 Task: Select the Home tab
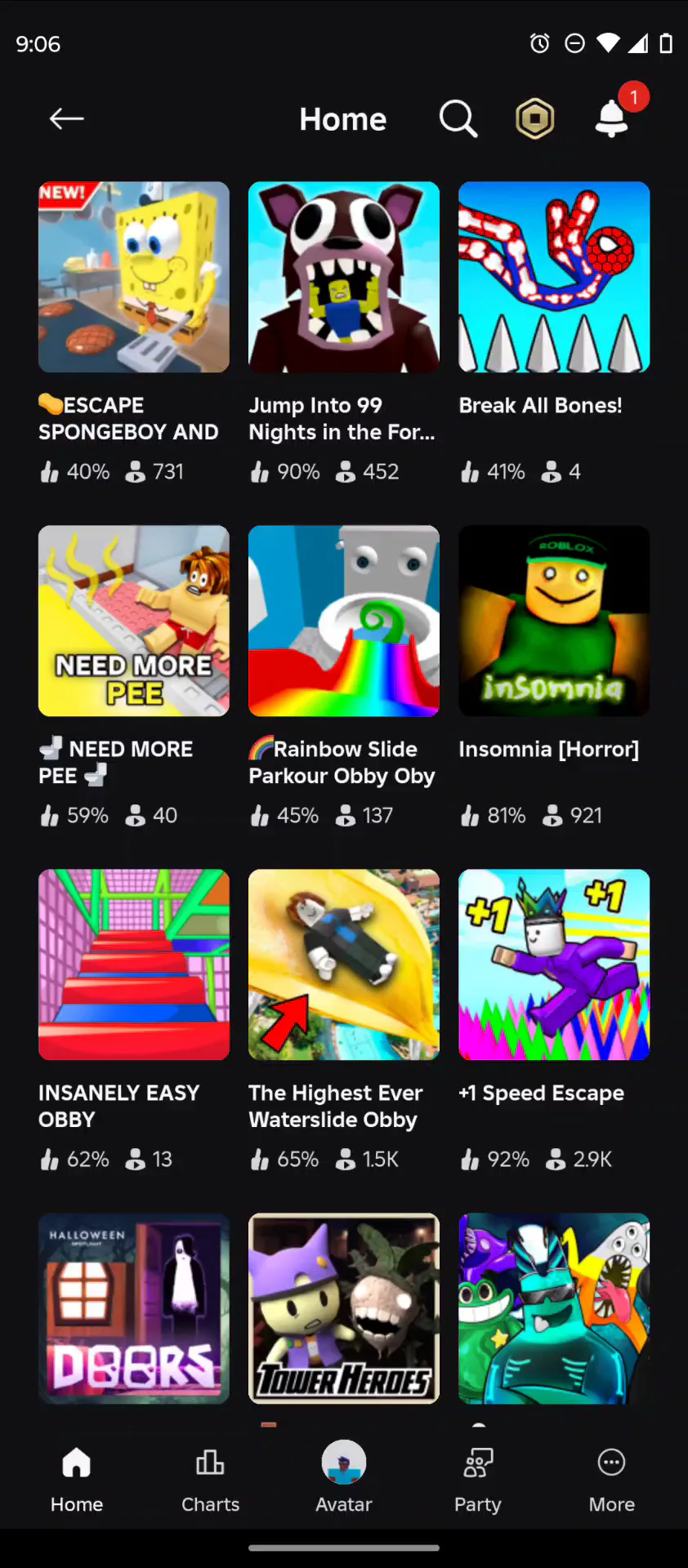(77, 1478)
